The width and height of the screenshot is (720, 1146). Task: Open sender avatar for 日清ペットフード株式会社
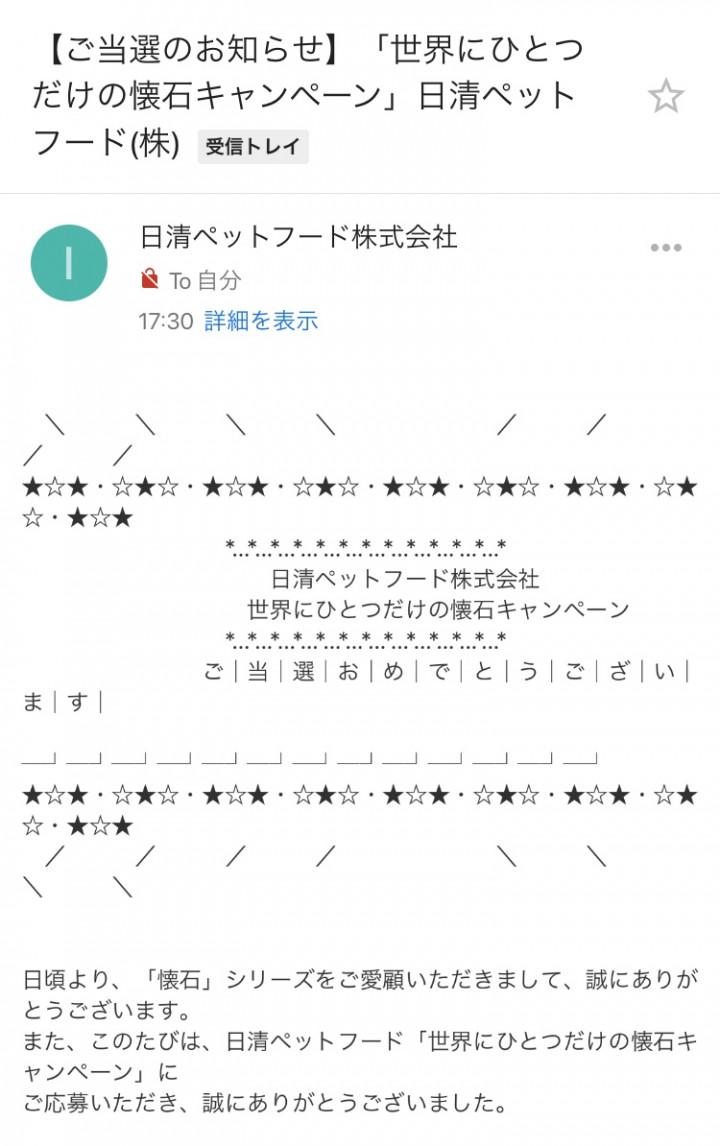(x=69, y=263)
